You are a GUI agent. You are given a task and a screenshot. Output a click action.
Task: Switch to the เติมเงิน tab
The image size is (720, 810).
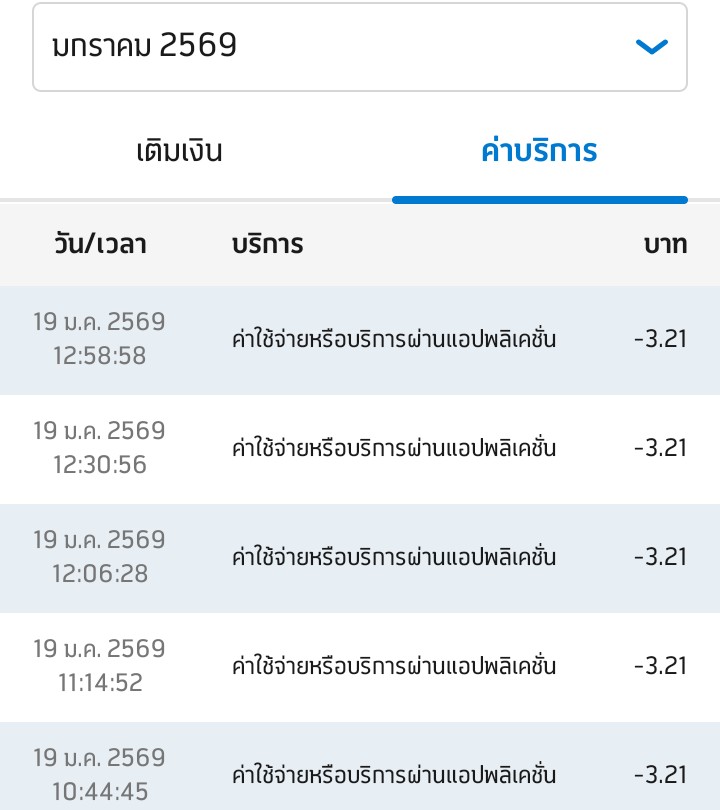coord(180,152)
